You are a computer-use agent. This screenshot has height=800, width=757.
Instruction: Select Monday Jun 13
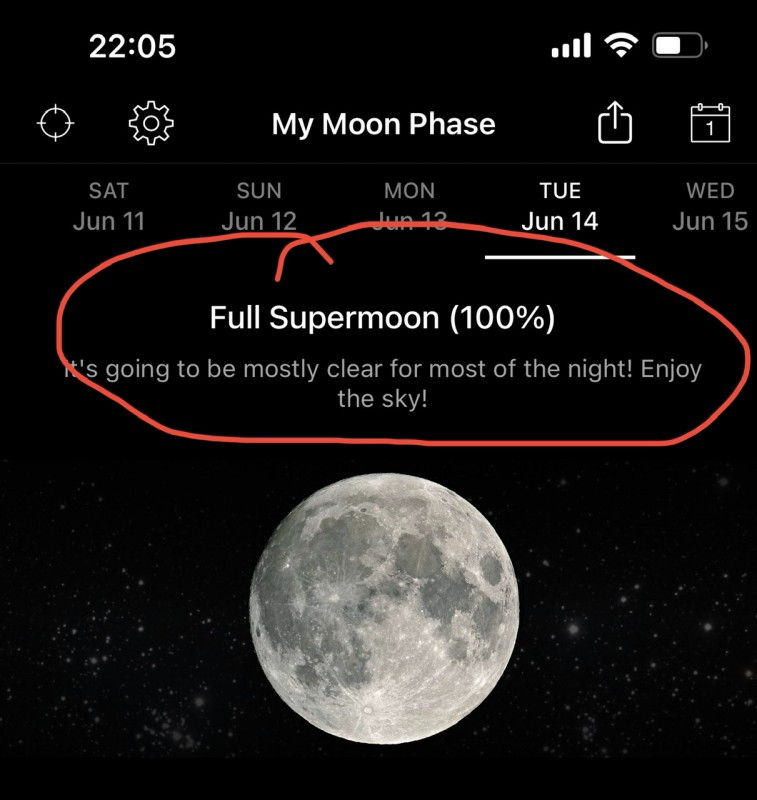[x=409, y=206]
